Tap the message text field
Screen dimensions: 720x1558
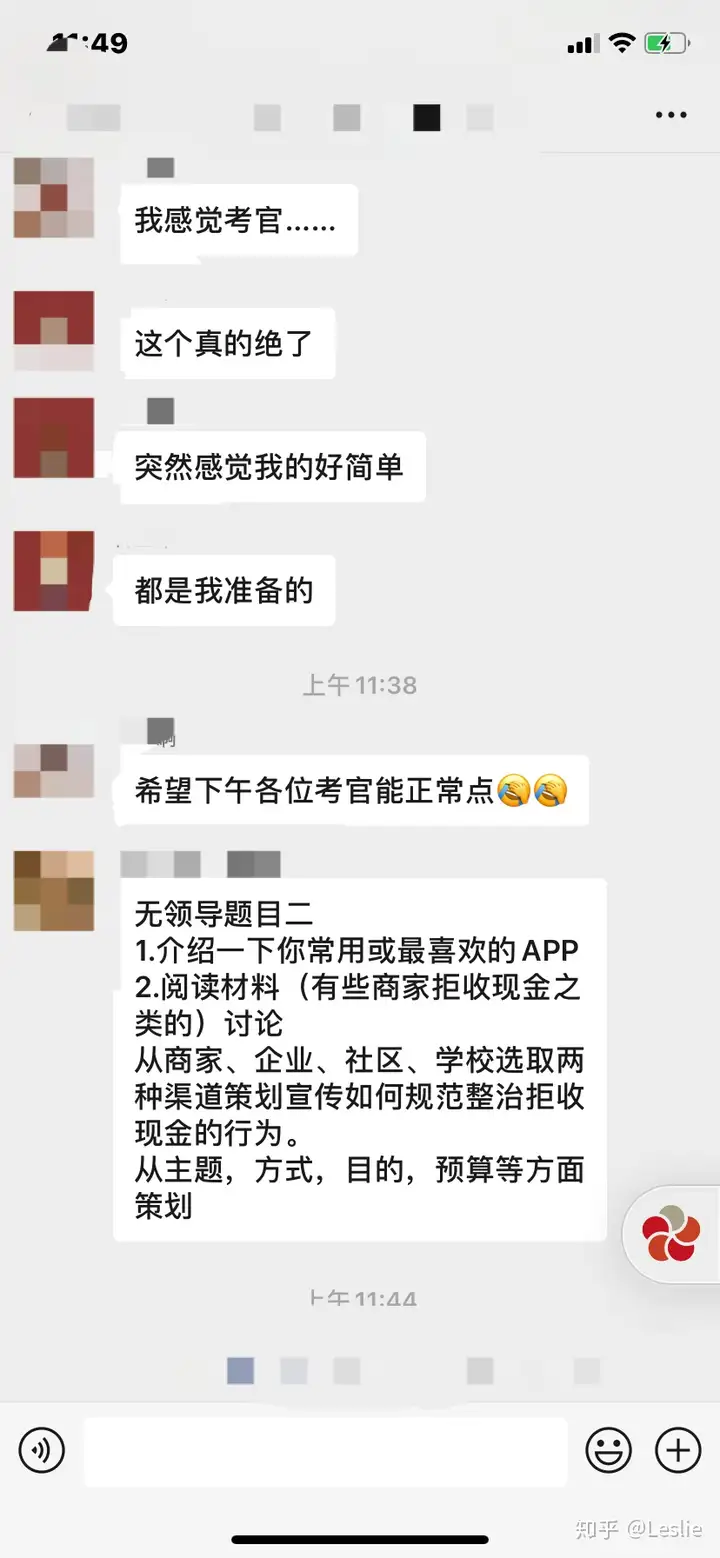(x=325, y=1451)
